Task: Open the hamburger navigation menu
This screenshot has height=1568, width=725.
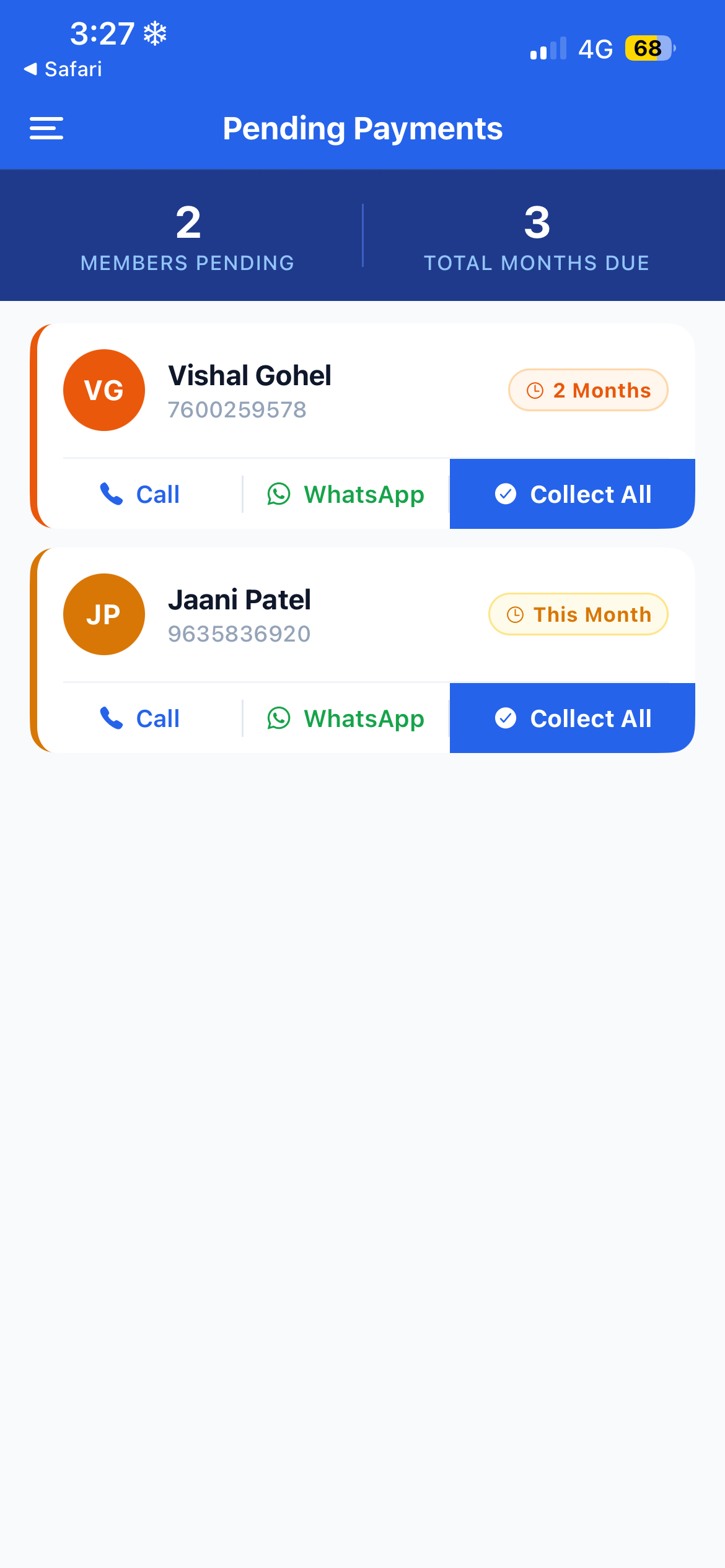Action: [46, 128]
